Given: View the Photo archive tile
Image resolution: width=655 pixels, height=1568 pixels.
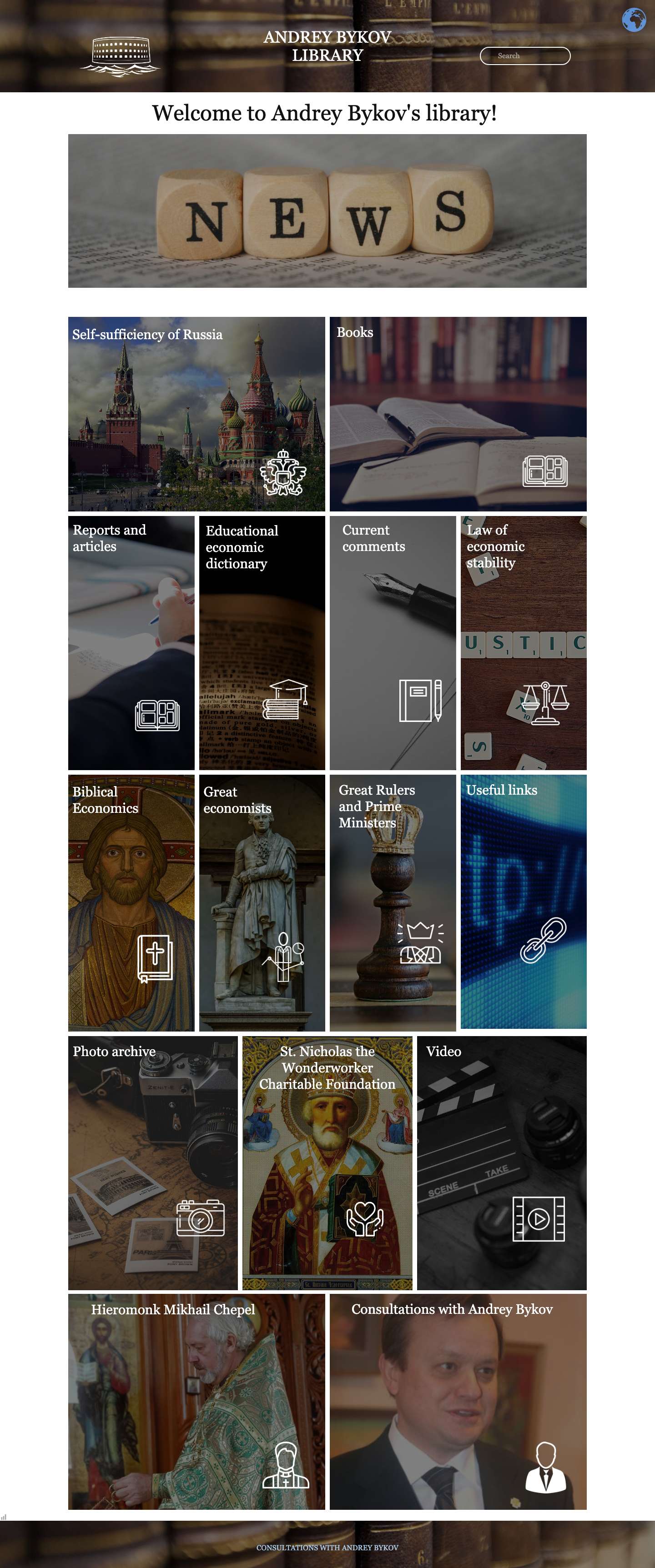Looking at the screenshot, I should pos(153,1162).
